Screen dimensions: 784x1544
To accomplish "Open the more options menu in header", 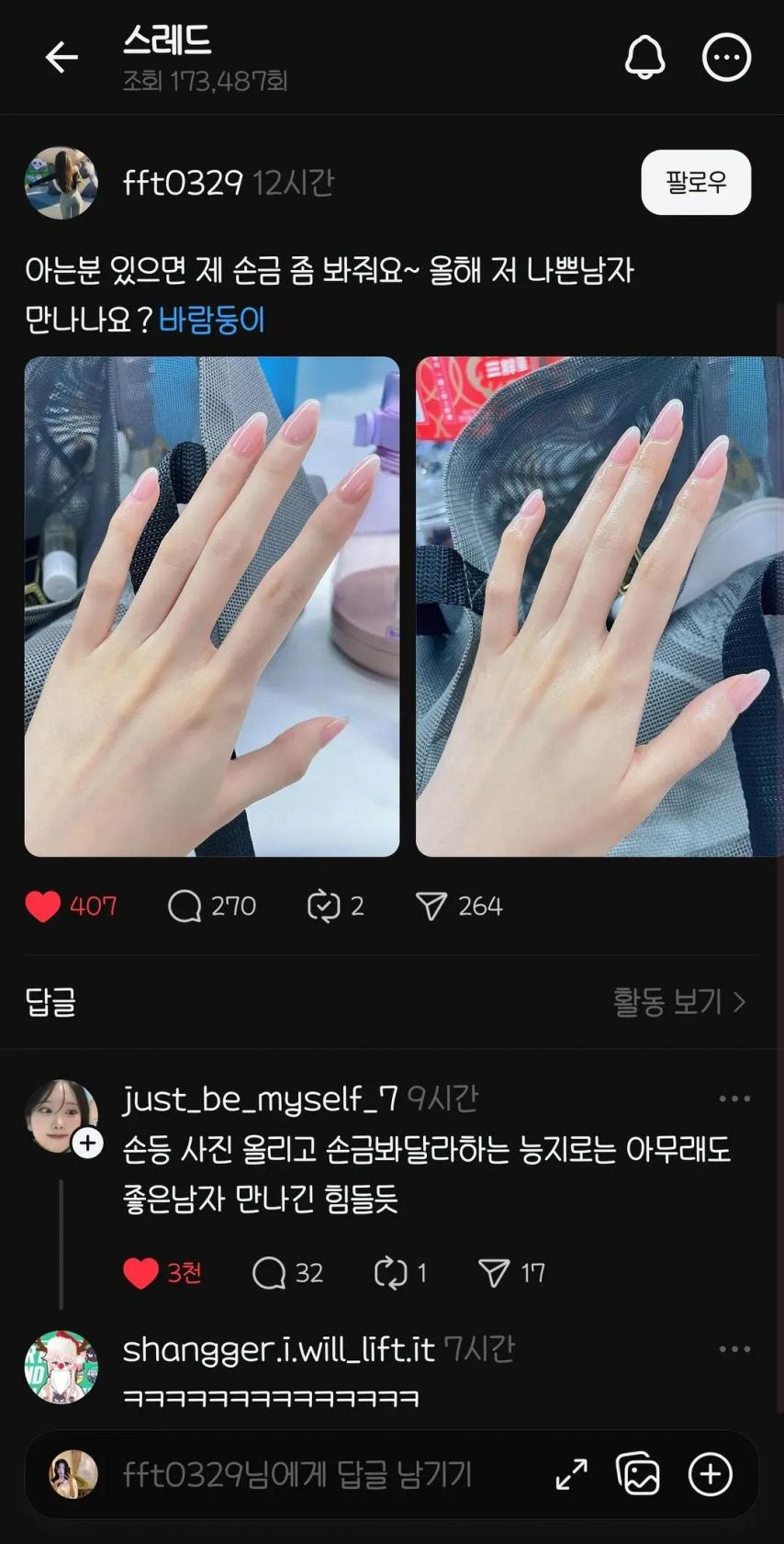I will tap(726, 58).
